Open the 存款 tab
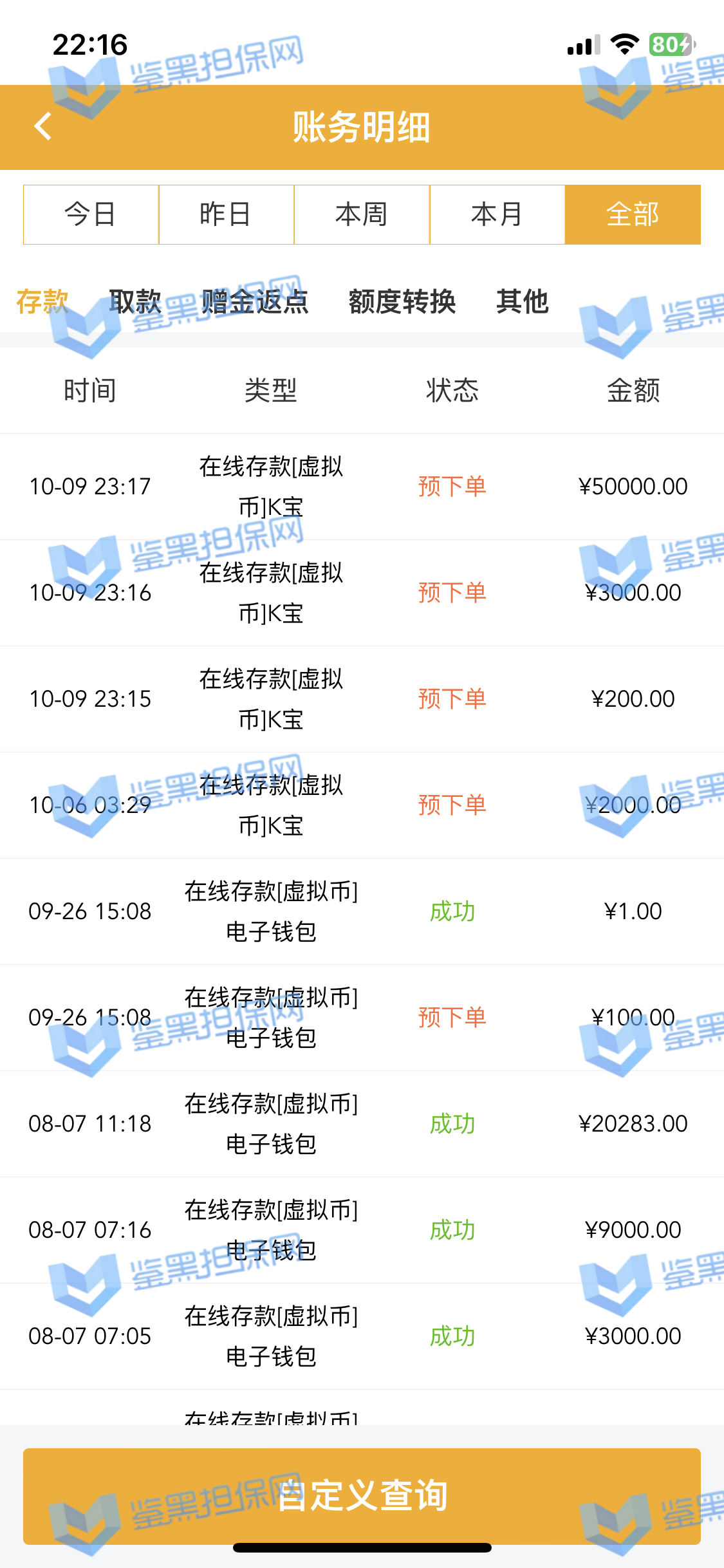 point(42,301)
